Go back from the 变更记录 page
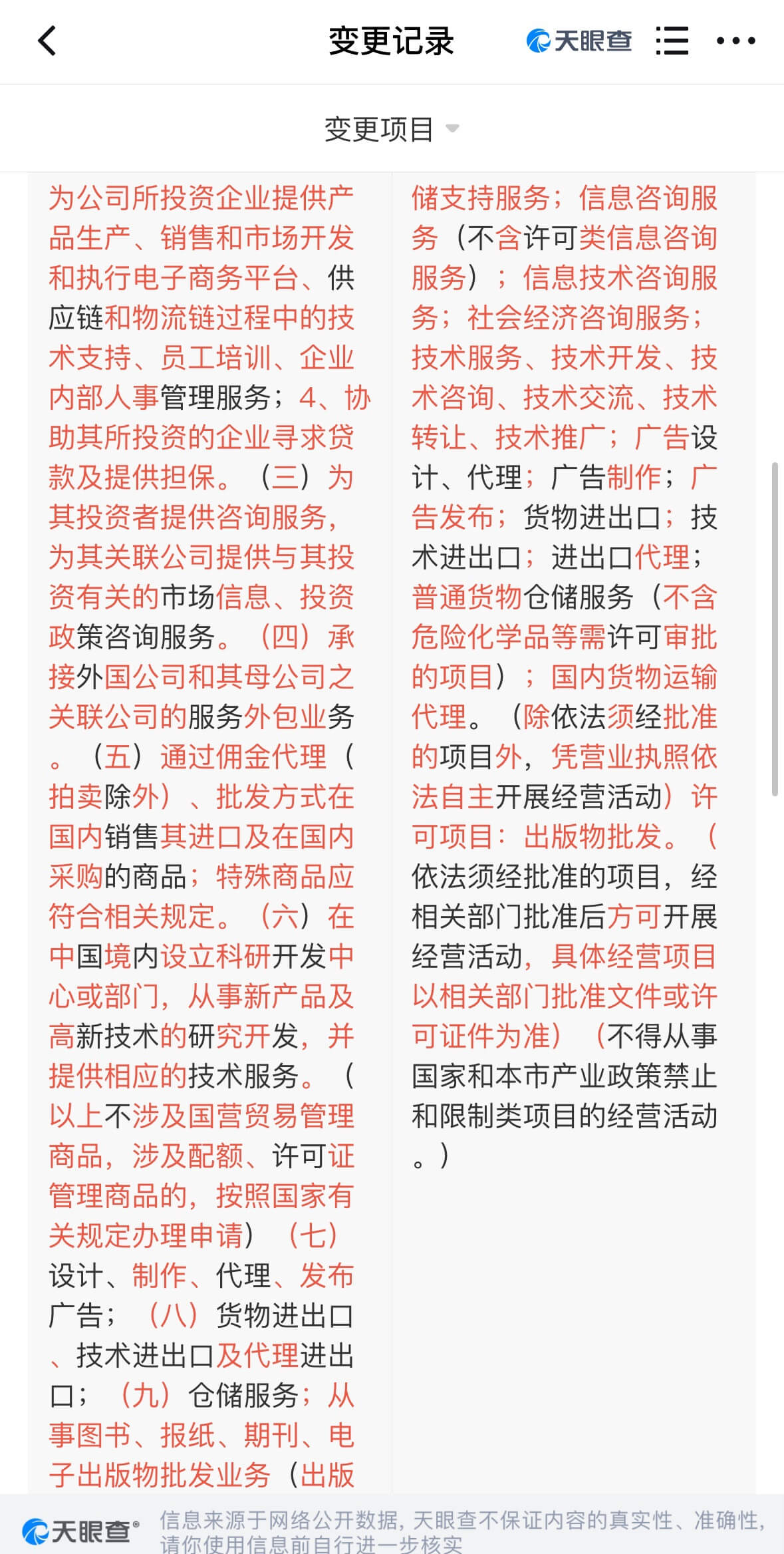 (x=47, y=41)
